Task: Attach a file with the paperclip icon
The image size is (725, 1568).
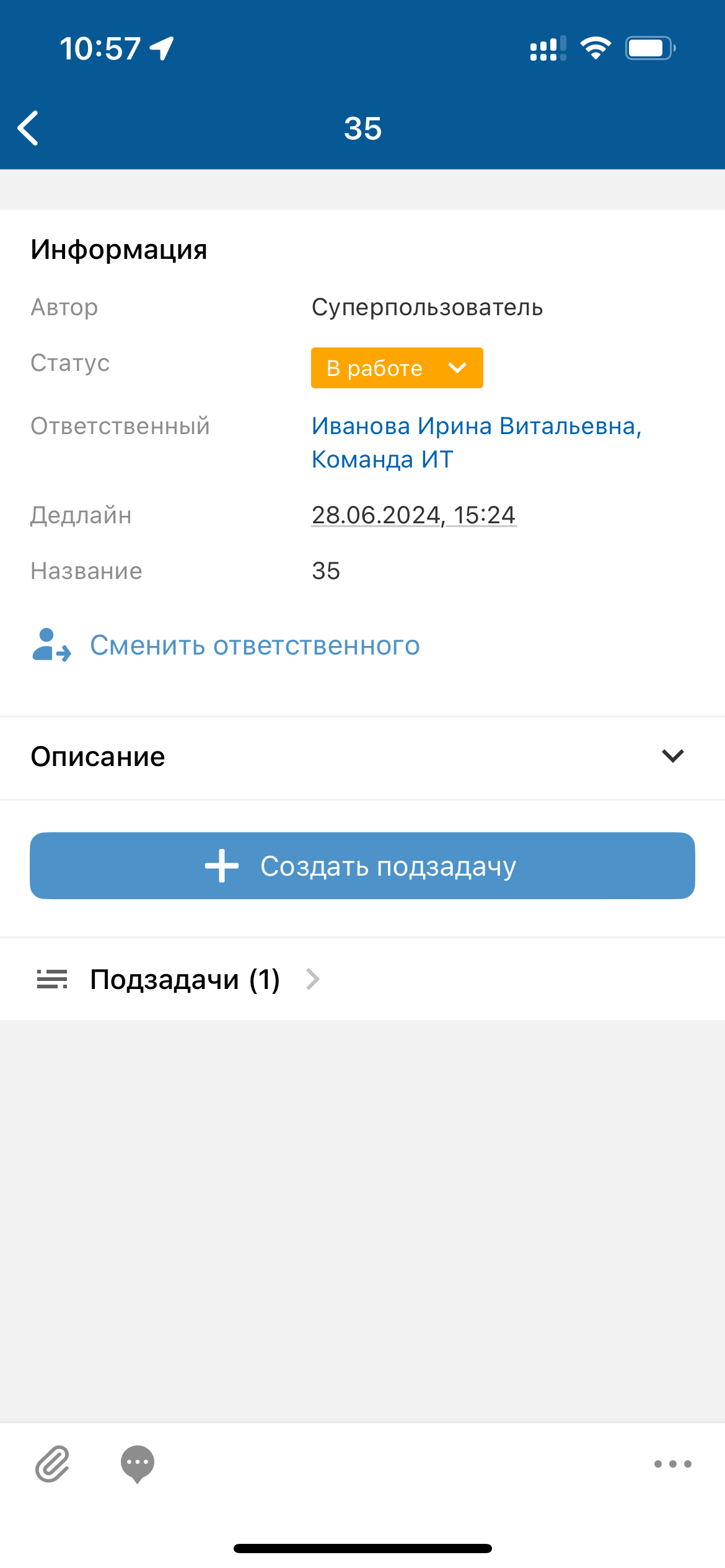Action: coord(53,1464)
